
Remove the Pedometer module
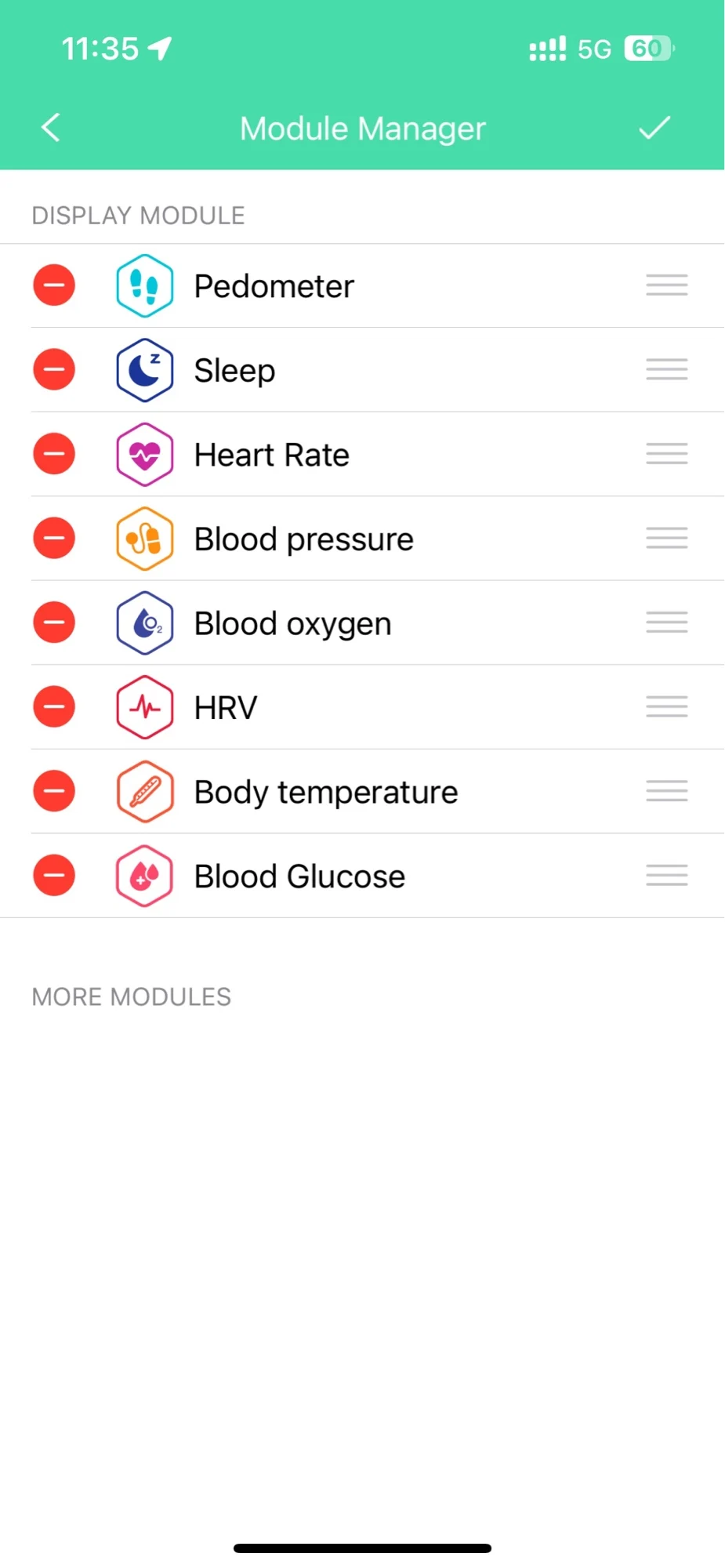pos(54,285)
